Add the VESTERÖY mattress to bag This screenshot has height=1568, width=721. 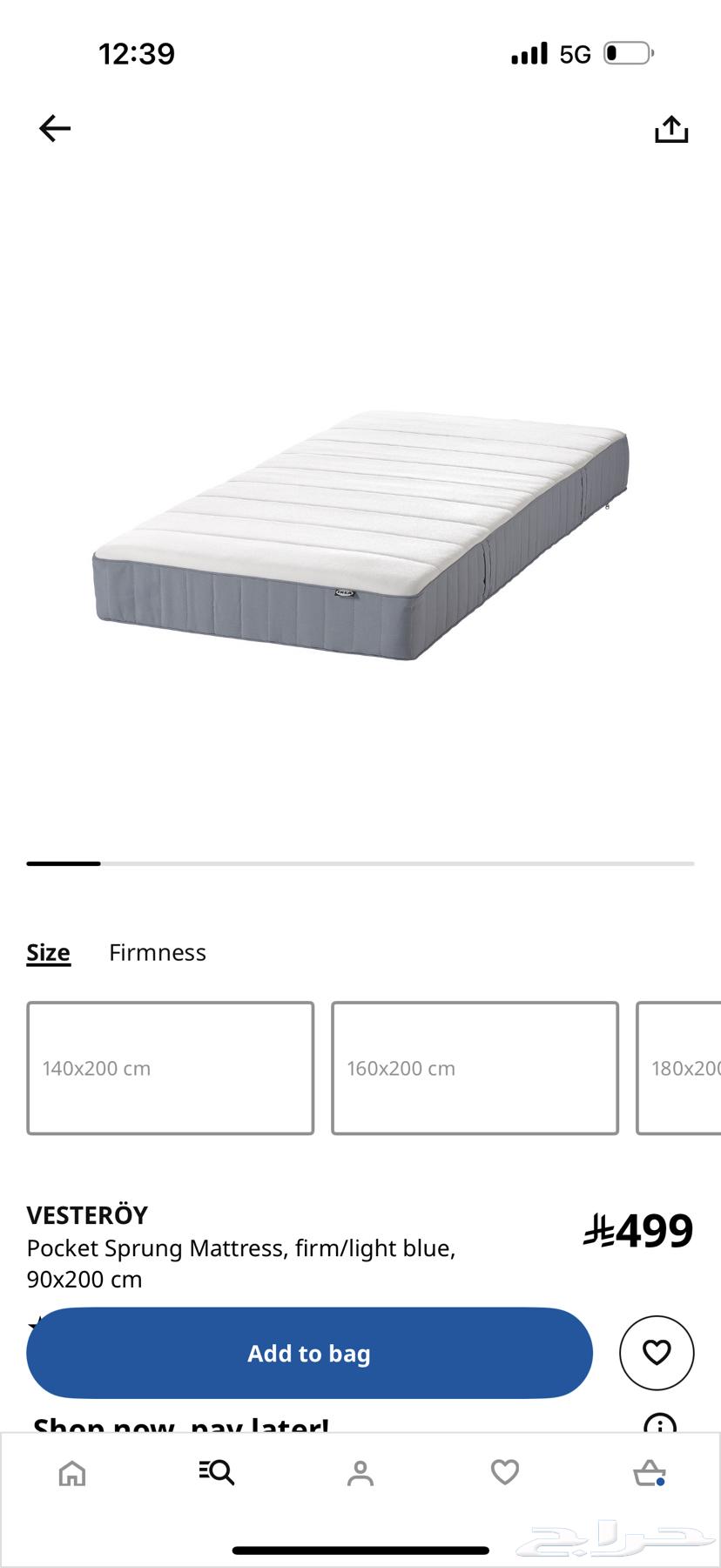click(x=309, y=1353)
